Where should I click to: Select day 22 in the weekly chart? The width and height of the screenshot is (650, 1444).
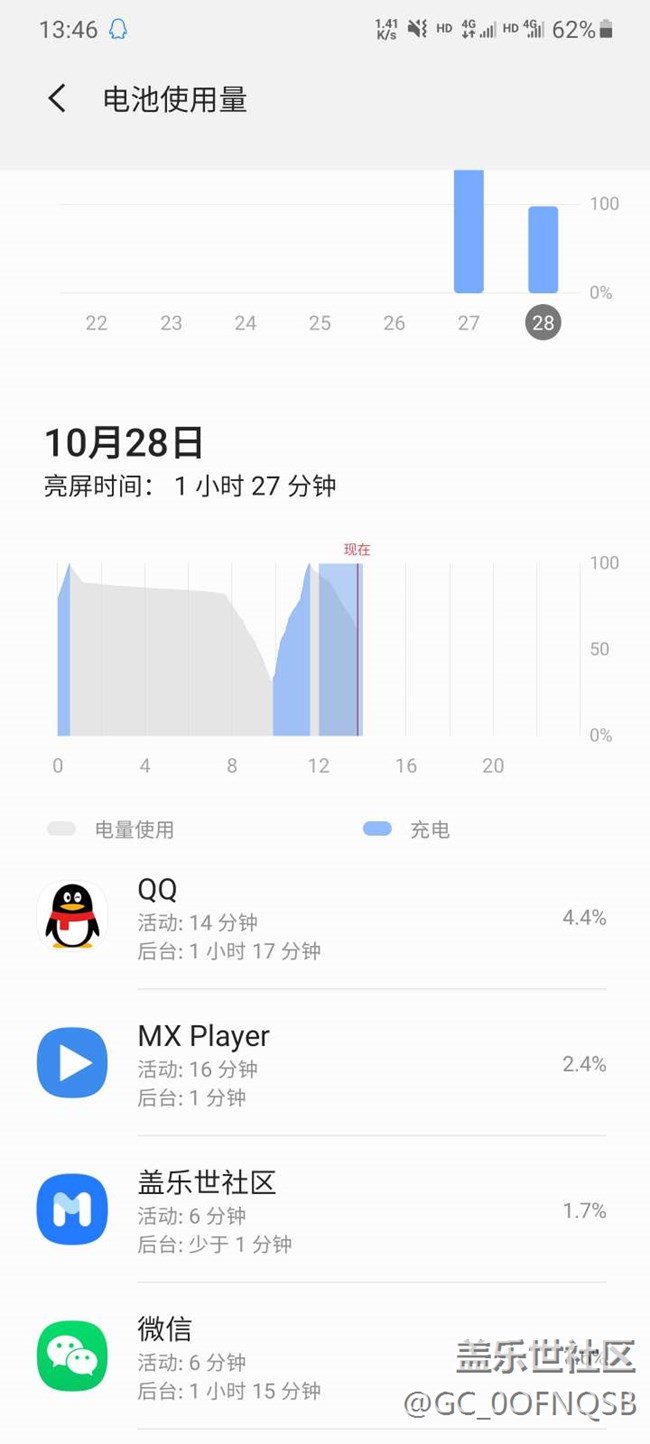click(97, 323)
